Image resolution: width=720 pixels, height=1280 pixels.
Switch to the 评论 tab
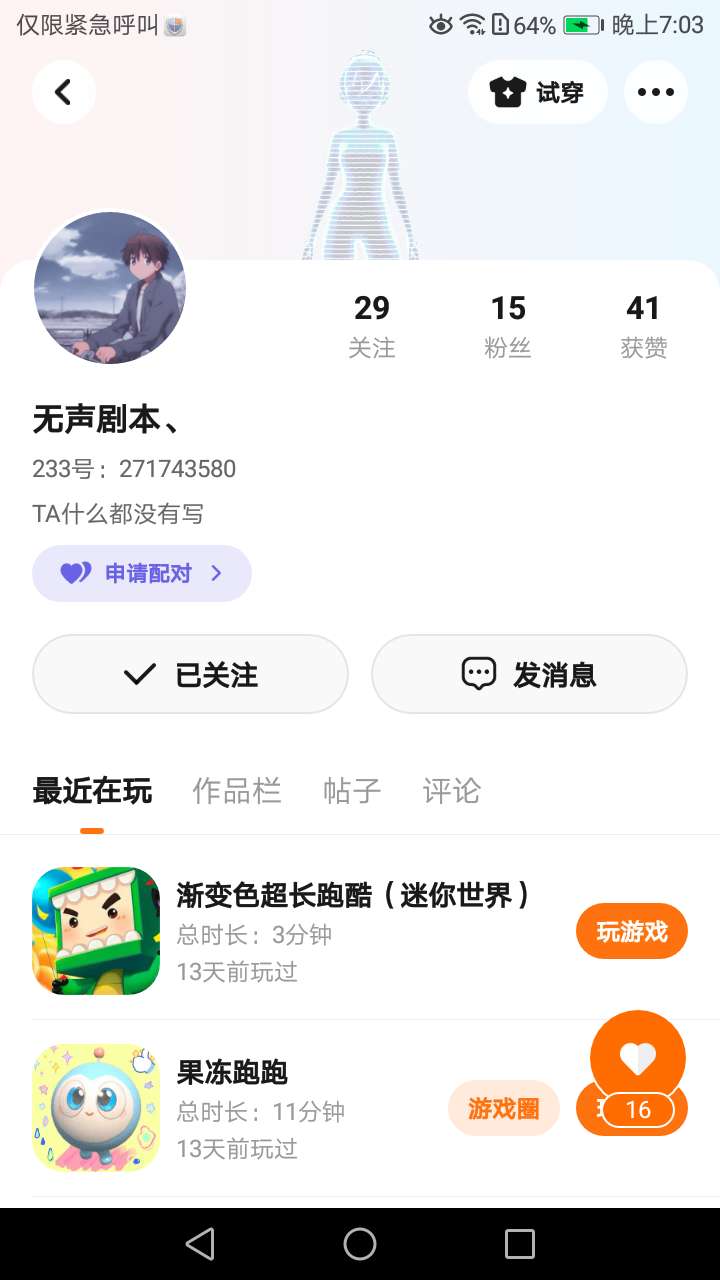pos(452,791)
